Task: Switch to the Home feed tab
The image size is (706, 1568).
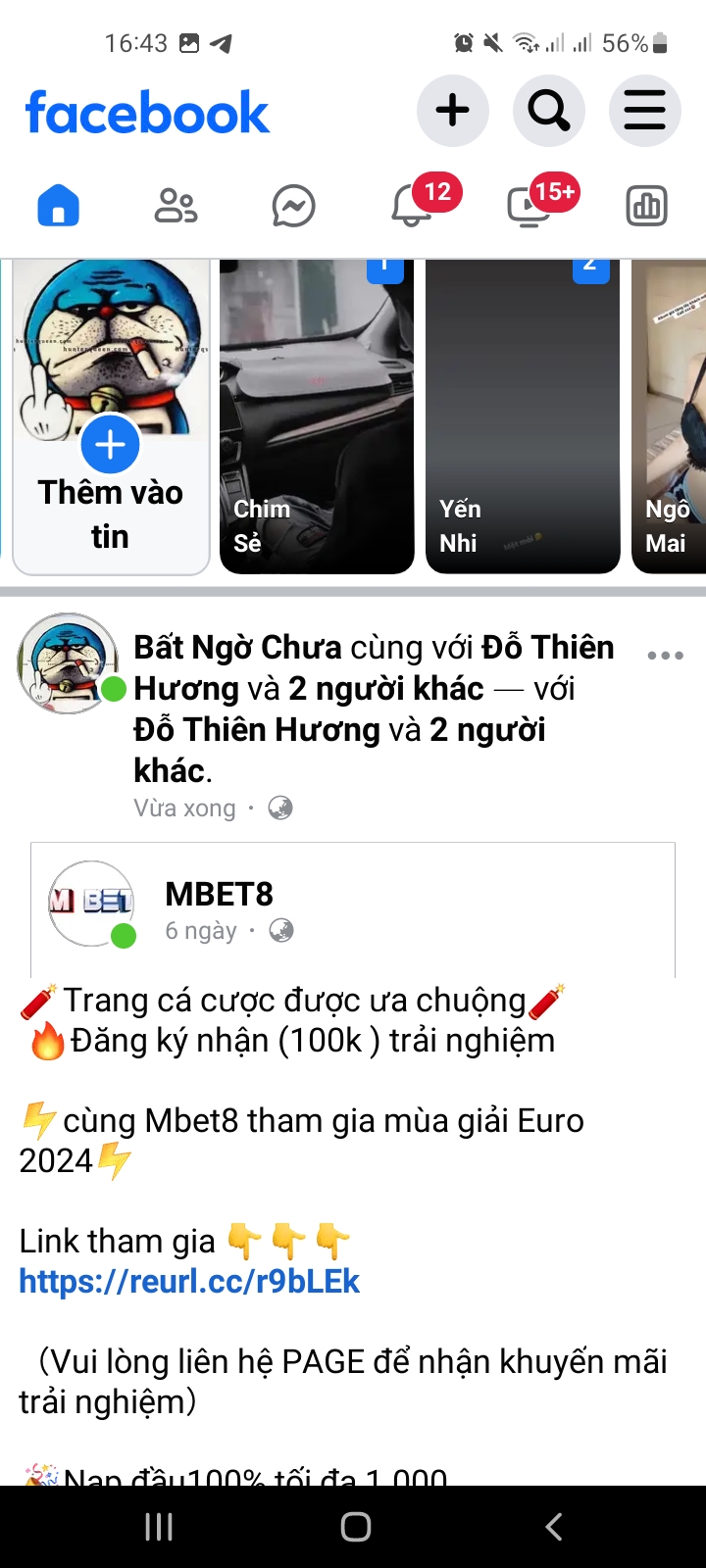Action: 59,206
